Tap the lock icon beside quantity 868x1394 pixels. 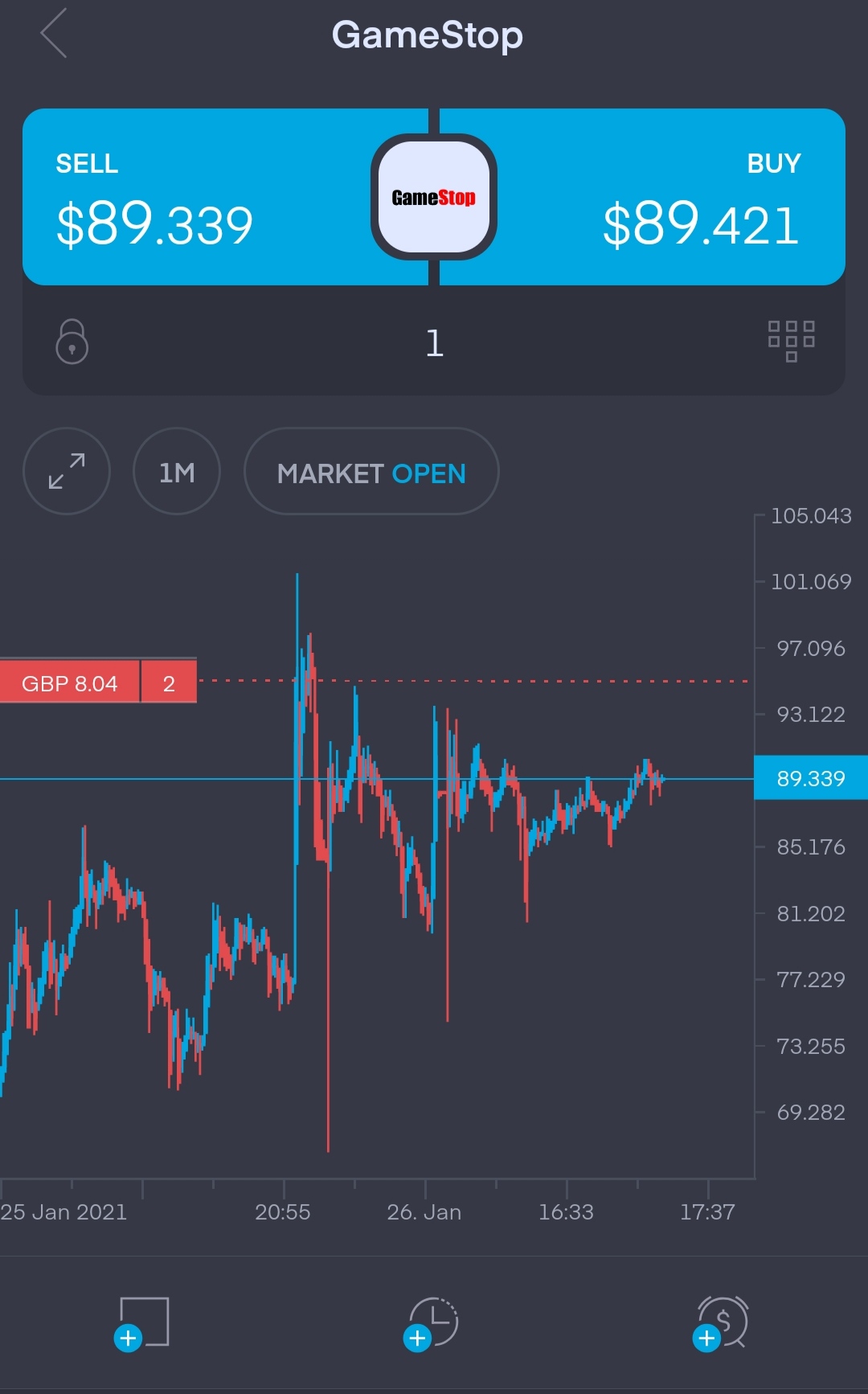click(72, 342)
